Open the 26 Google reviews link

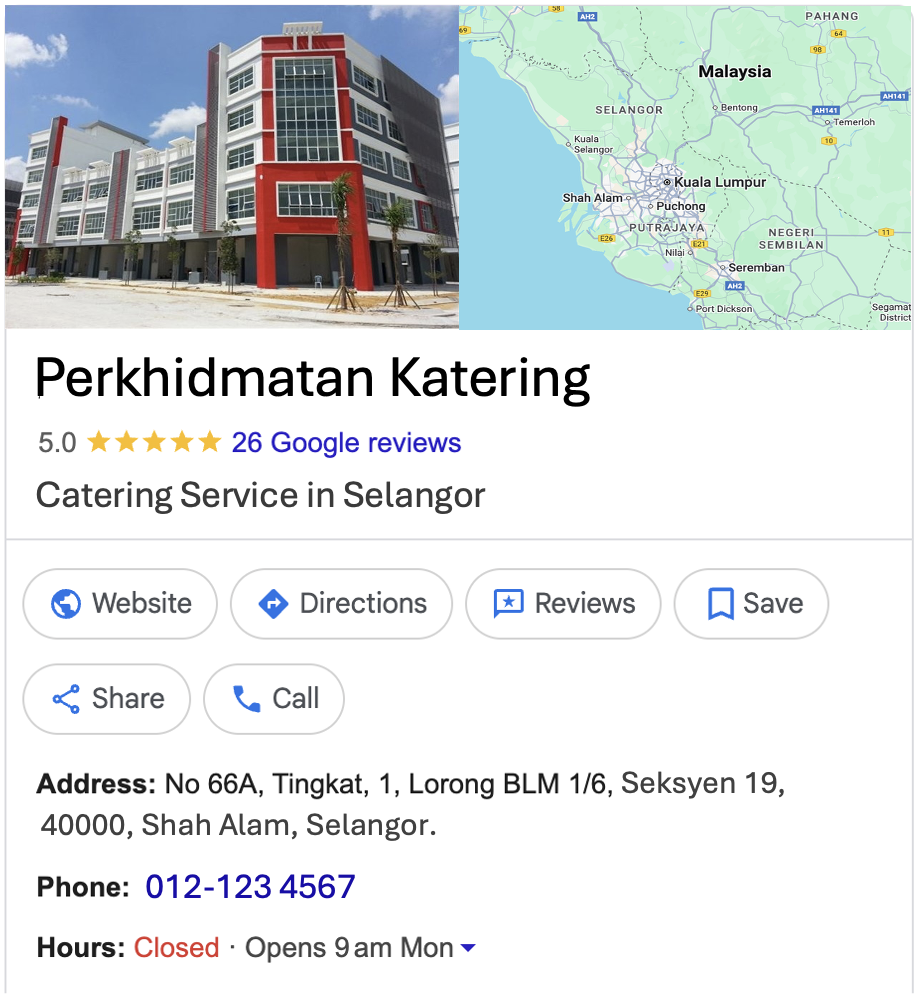pyautogui.click(x=346, y=443)
